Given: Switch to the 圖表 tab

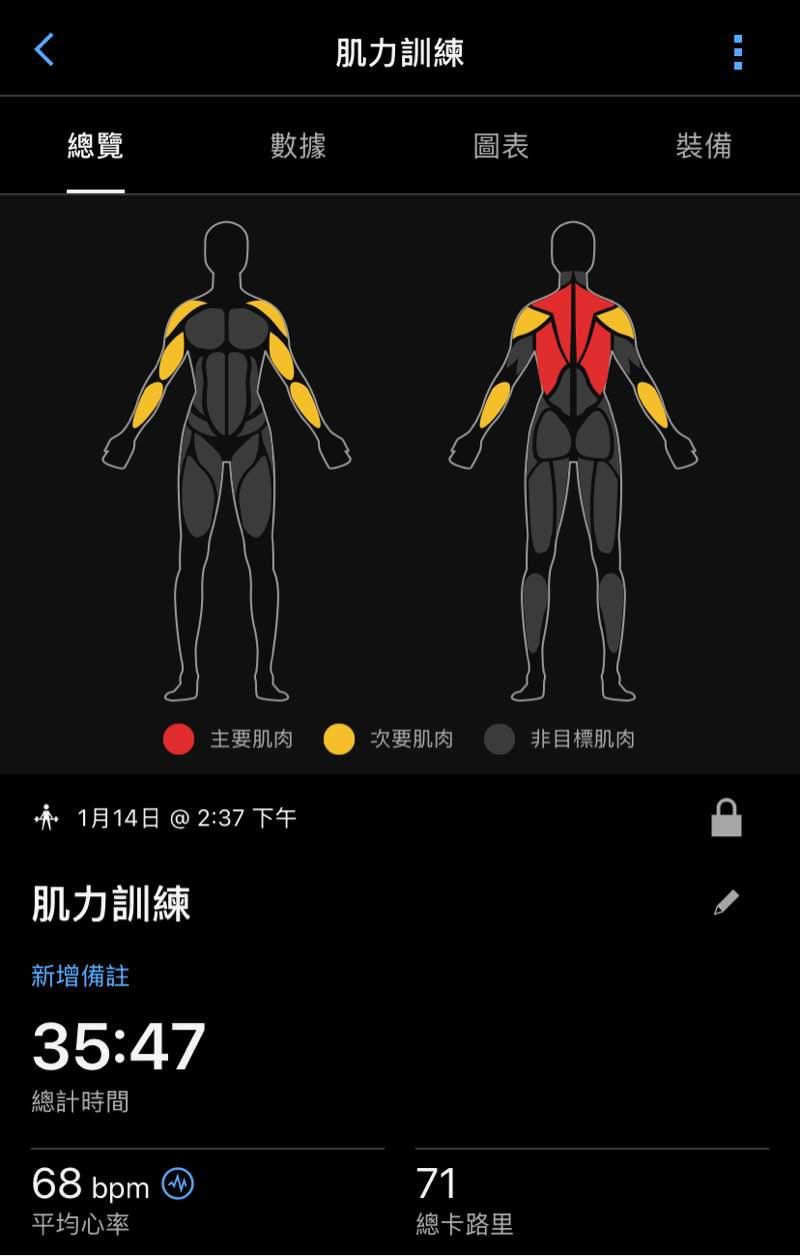Looking at the screenshot, I should click(x=501, y=146).
